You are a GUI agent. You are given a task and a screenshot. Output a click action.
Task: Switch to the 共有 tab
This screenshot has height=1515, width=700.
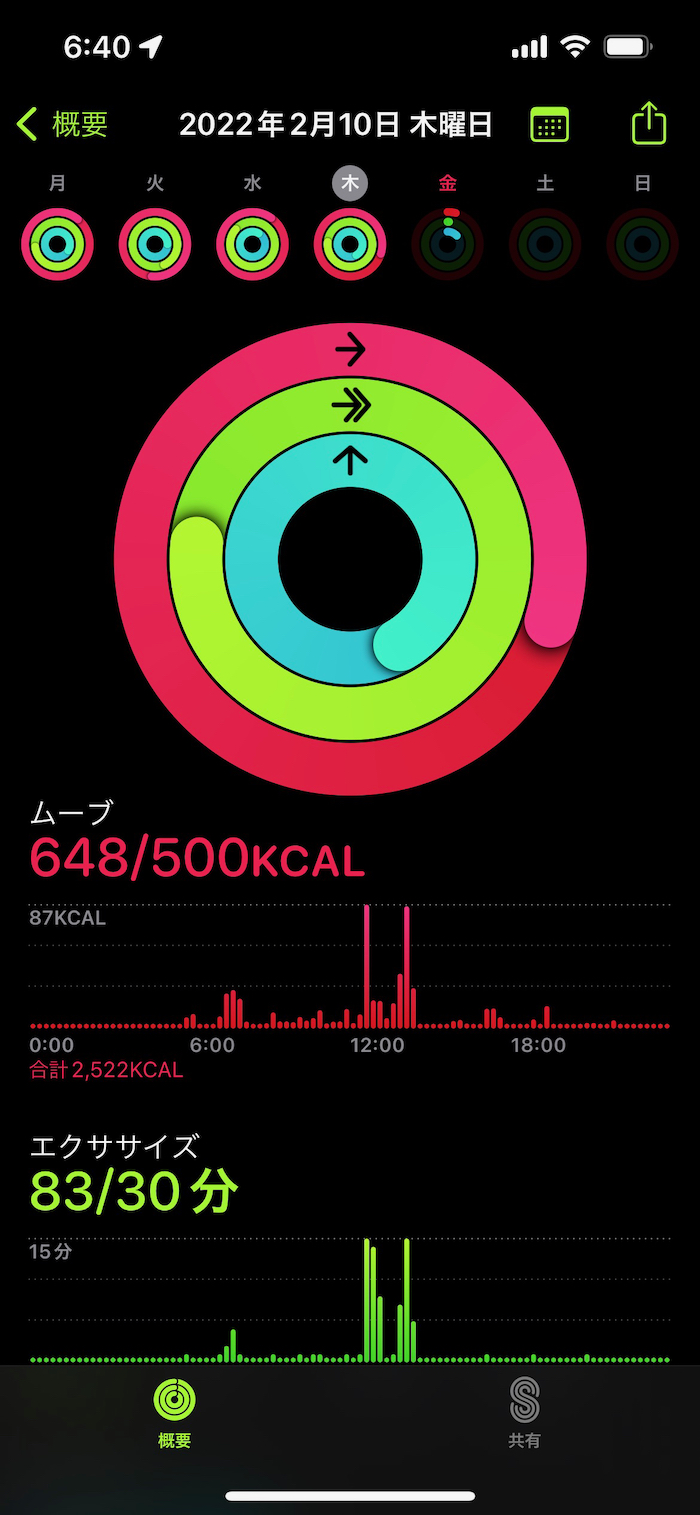pos(525,1412)
